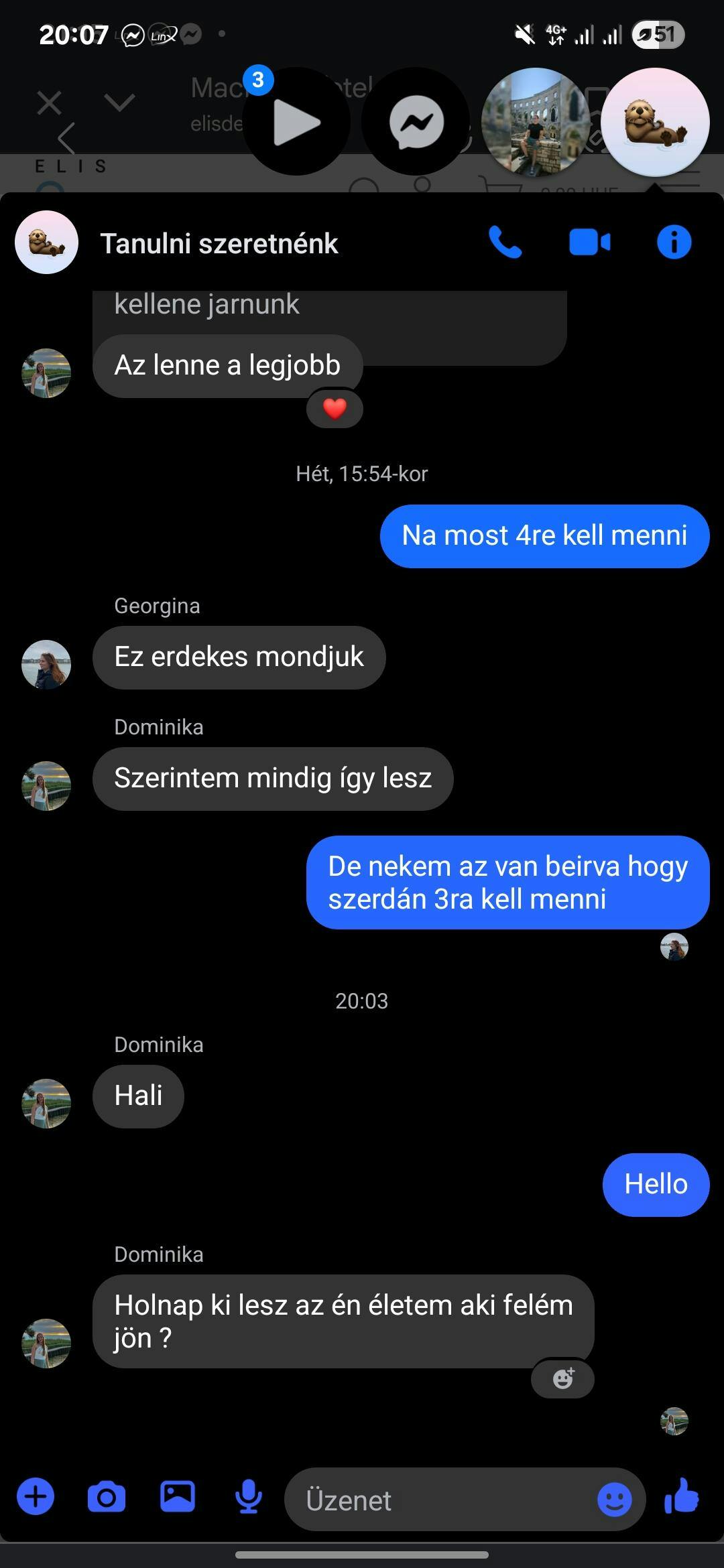The image size is (724, 1568).
Task: Start a voice call with the group
Action: click(x=505, y=243)
